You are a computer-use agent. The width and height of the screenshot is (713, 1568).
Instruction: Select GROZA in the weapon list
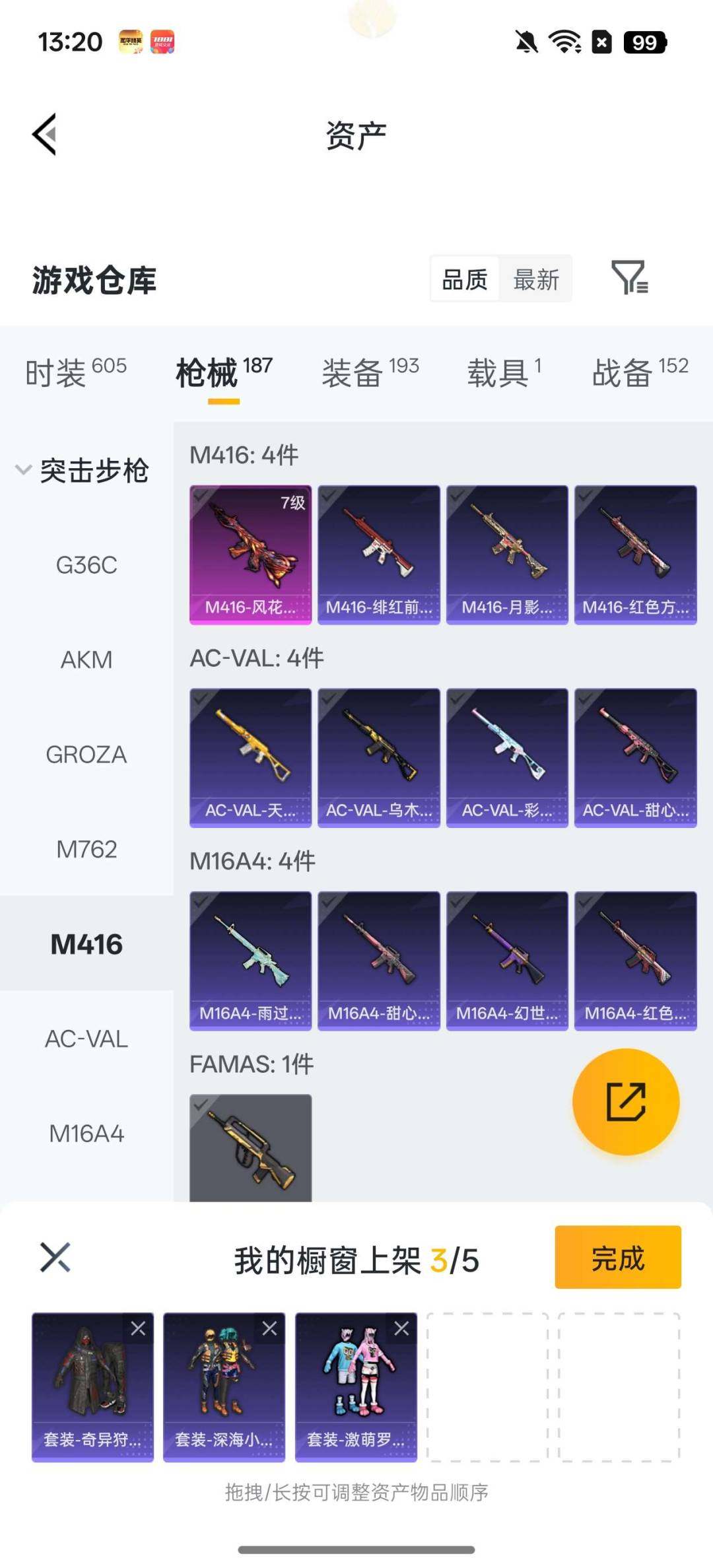pos(86,755)
